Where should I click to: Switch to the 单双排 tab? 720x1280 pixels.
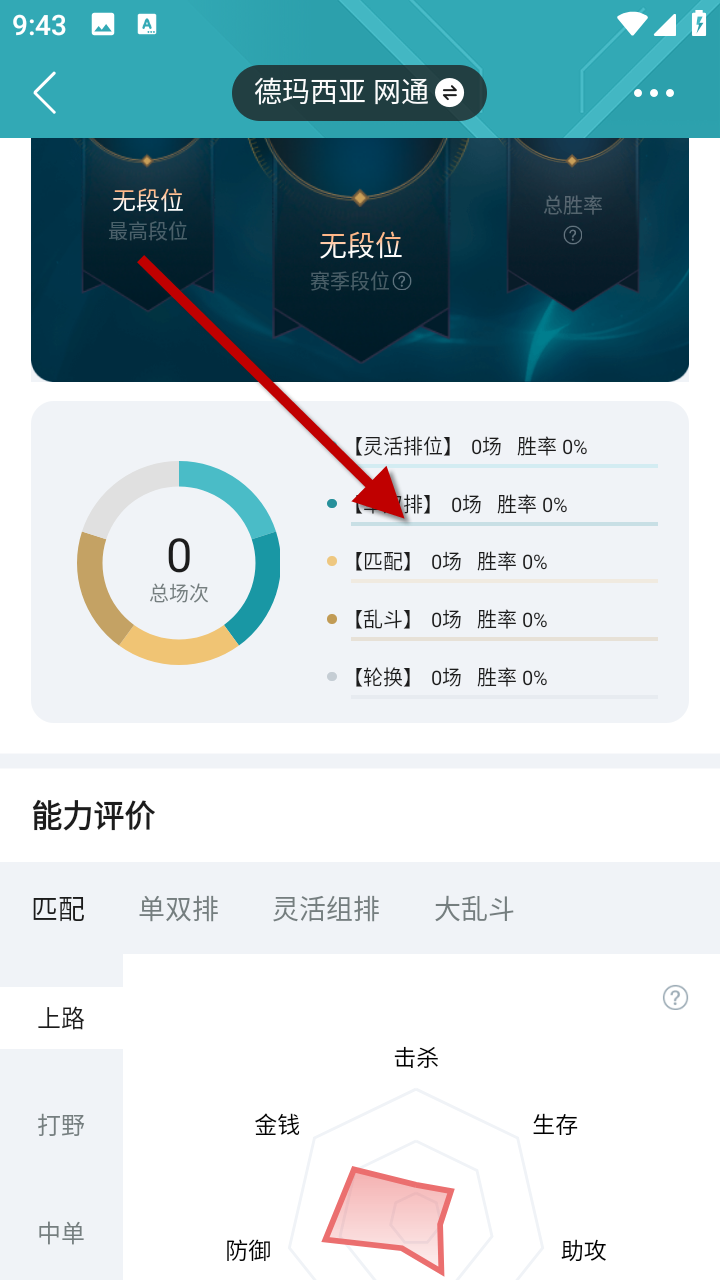[x=178, y=909]
